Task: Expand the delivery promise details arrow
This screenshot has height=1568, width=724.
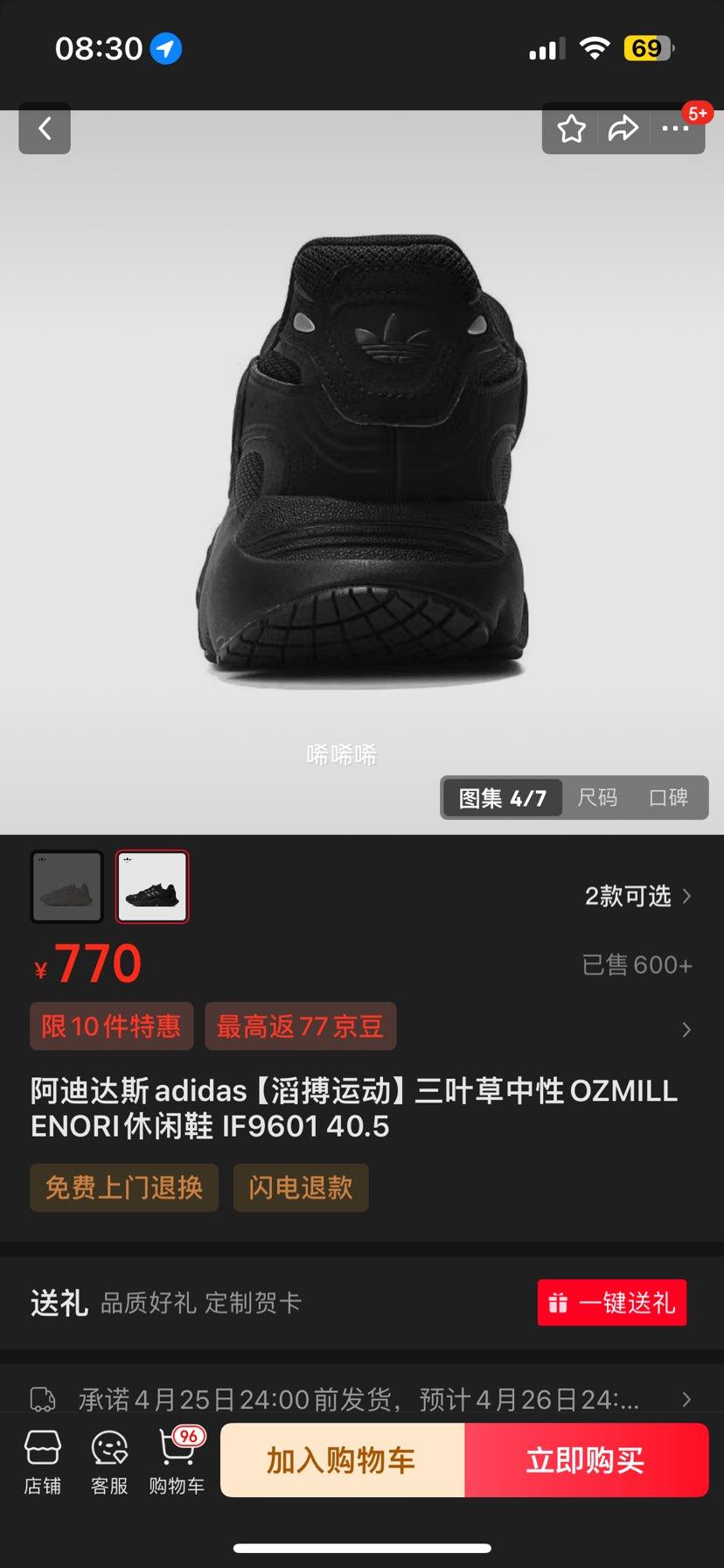Action: click(685, 1398)
